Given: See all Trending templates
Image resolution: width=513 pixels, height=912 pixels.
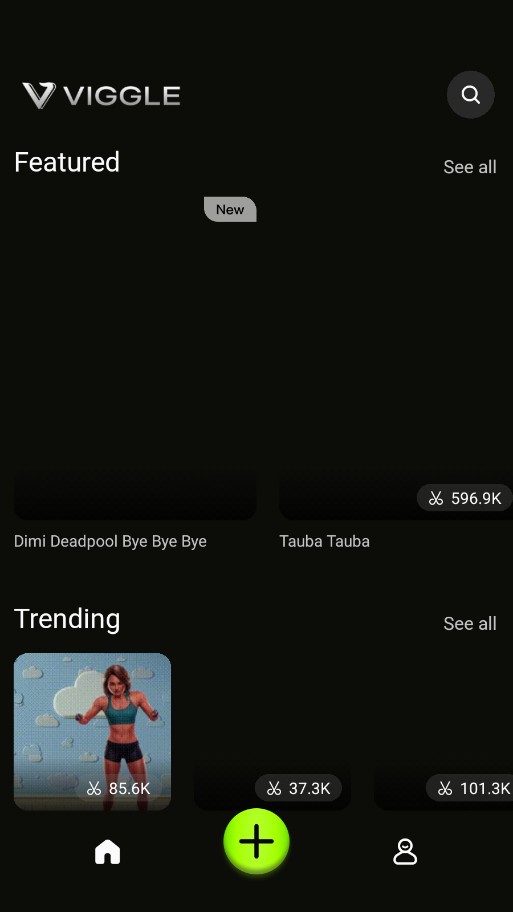Looking at the screenshot, I should (469, 624).
